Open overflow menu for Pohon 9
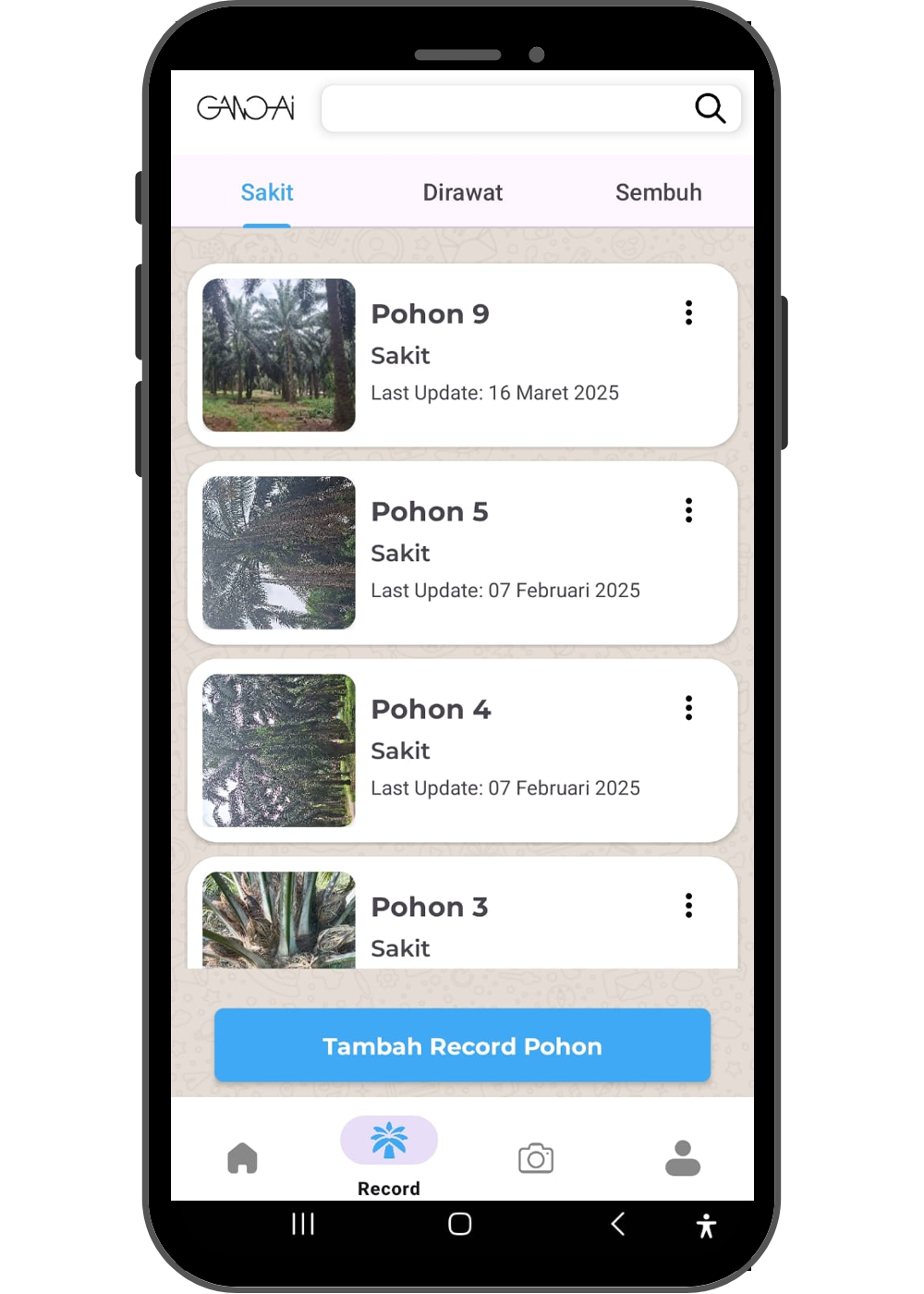The width and height of the screenshot is (924, 1294). [688, 312]
